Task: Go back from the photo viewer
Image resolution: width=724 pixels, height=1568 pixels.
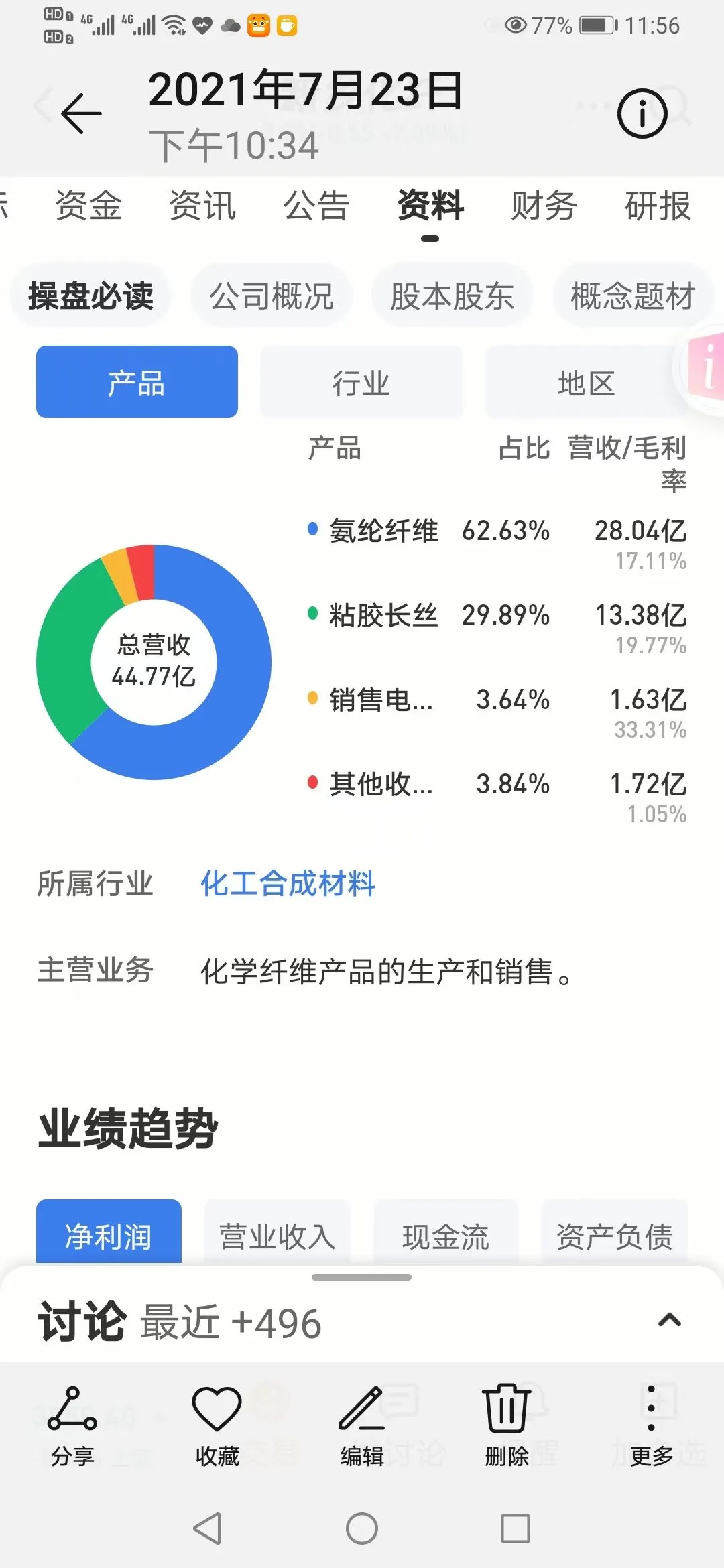Action: 81,113
